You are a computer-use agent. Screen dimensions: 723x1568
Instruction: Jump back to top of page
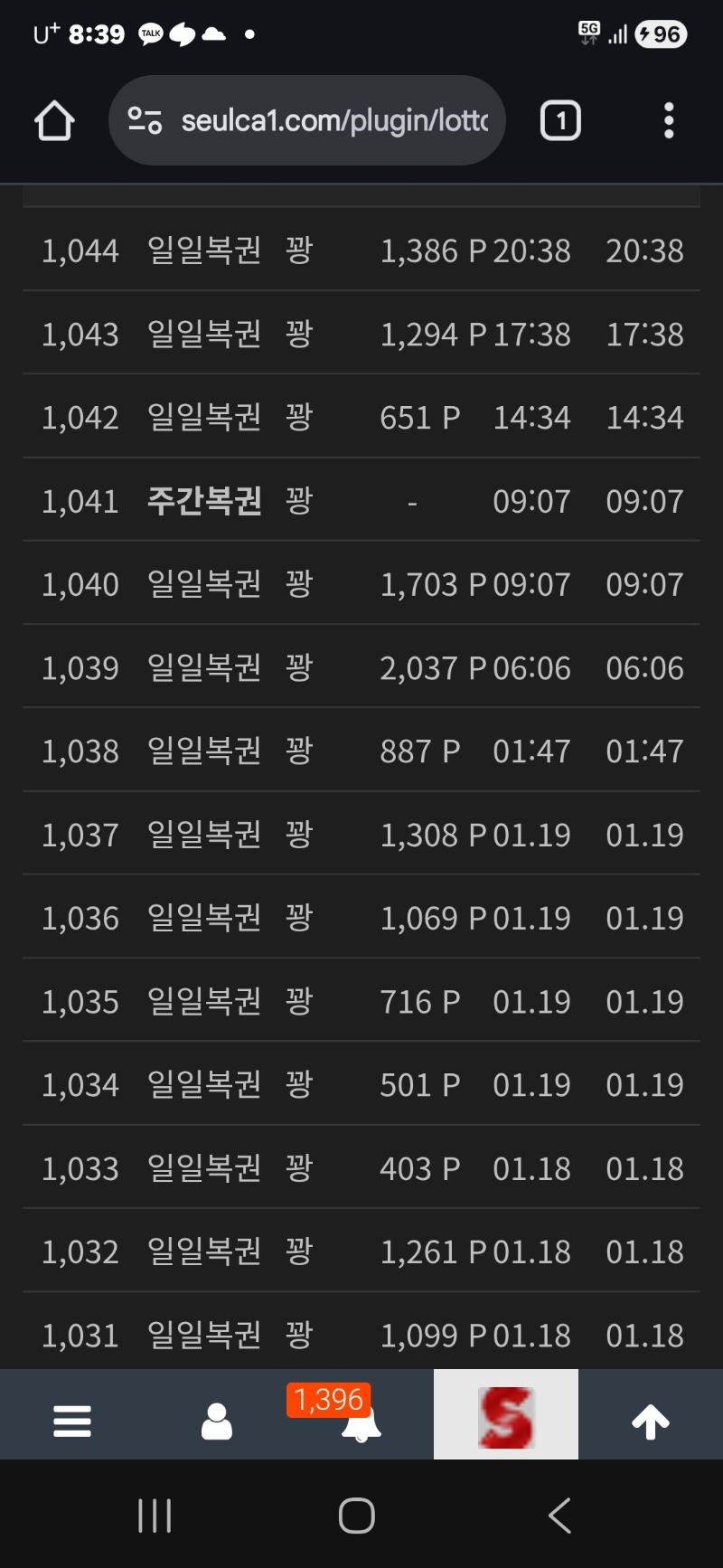(x=651, y=1422)
